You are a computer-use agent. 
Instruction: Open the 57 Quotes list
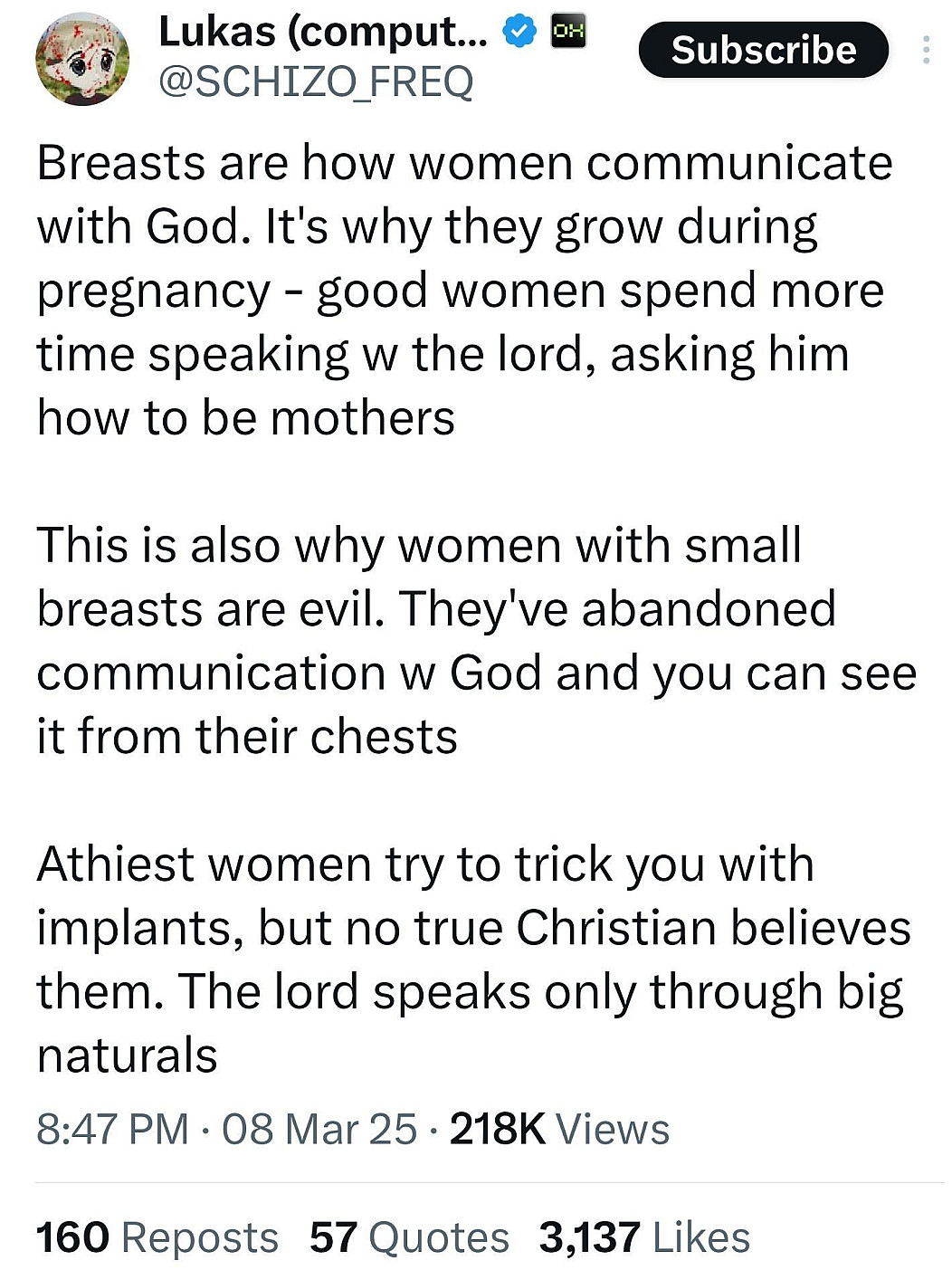click(409, 1237)
